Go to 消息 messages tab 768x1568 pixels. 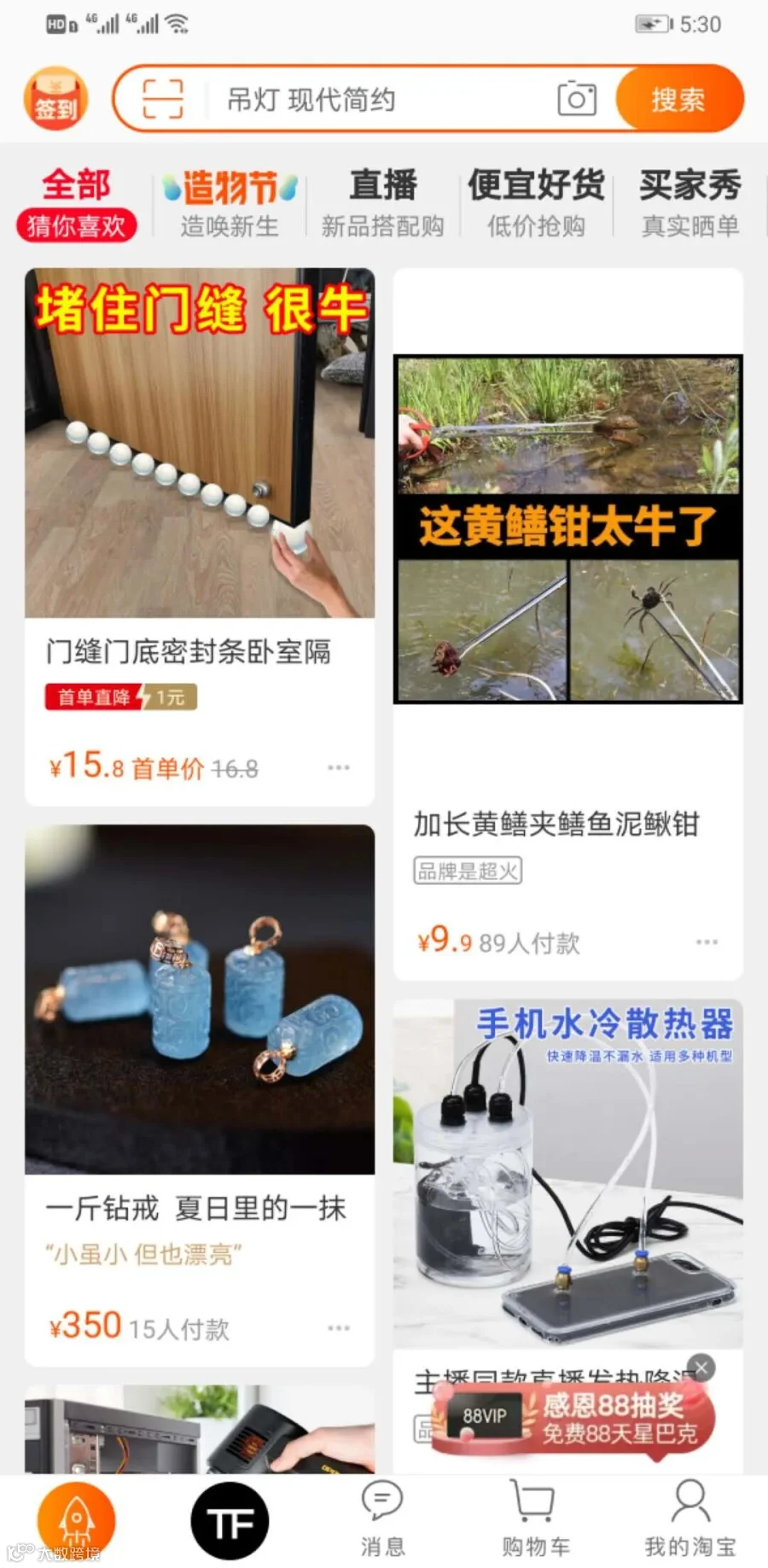coord(382,1521)
